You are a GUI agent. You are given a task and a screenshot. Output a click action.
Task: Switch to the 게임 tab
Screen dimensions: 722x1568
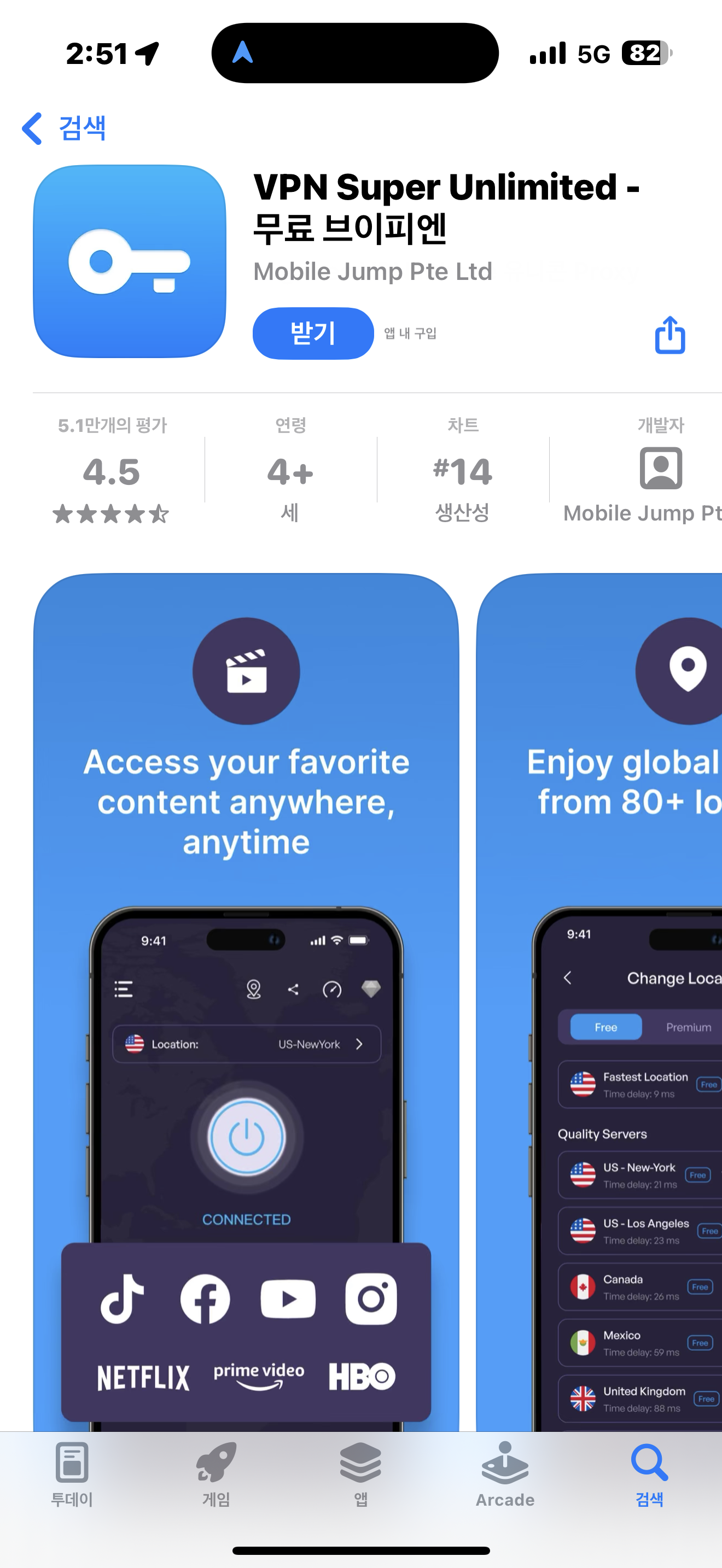[216, 1473]
